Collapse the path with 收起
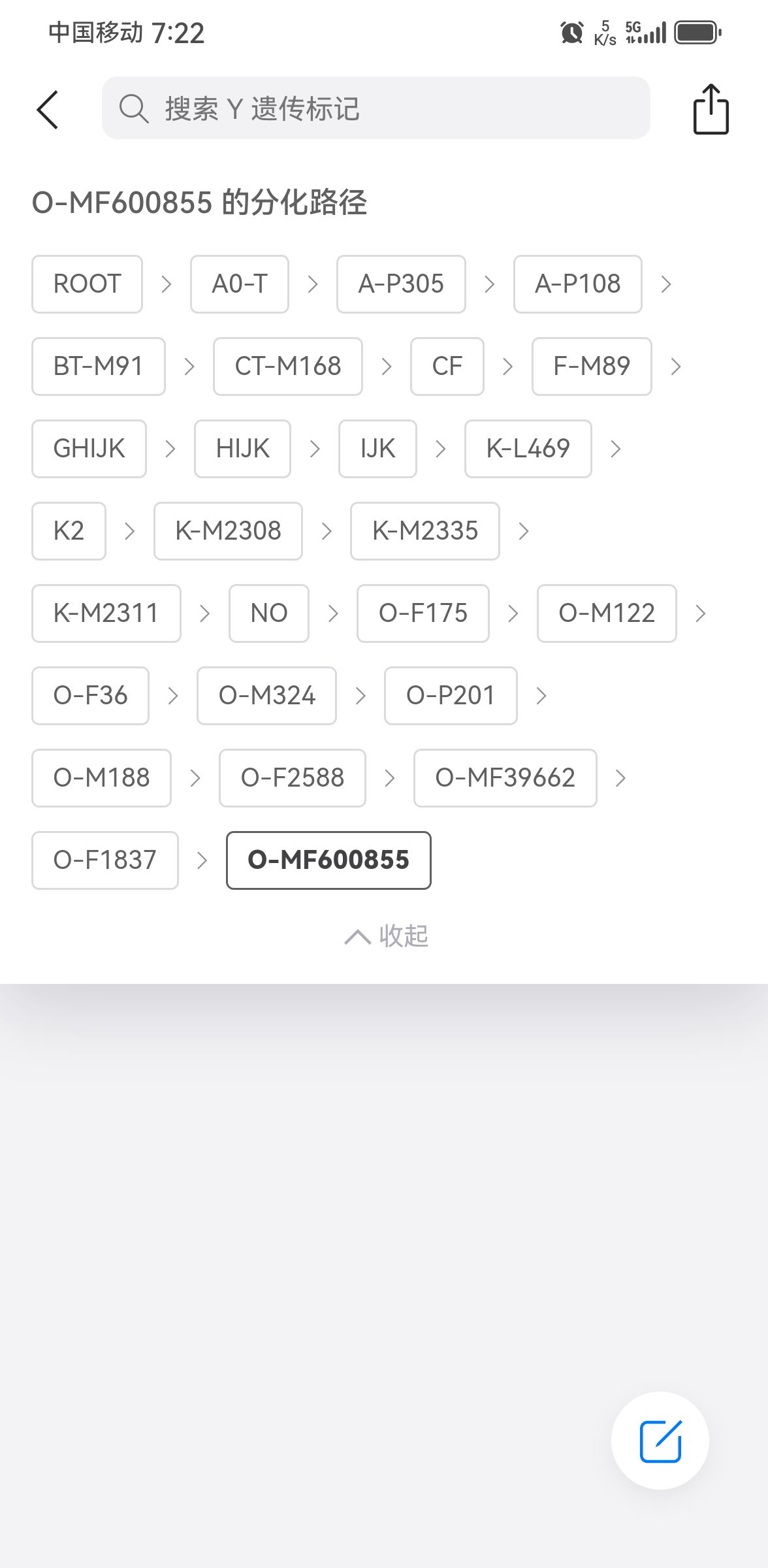Screen dimensions: 768x1568 (387, 936)
